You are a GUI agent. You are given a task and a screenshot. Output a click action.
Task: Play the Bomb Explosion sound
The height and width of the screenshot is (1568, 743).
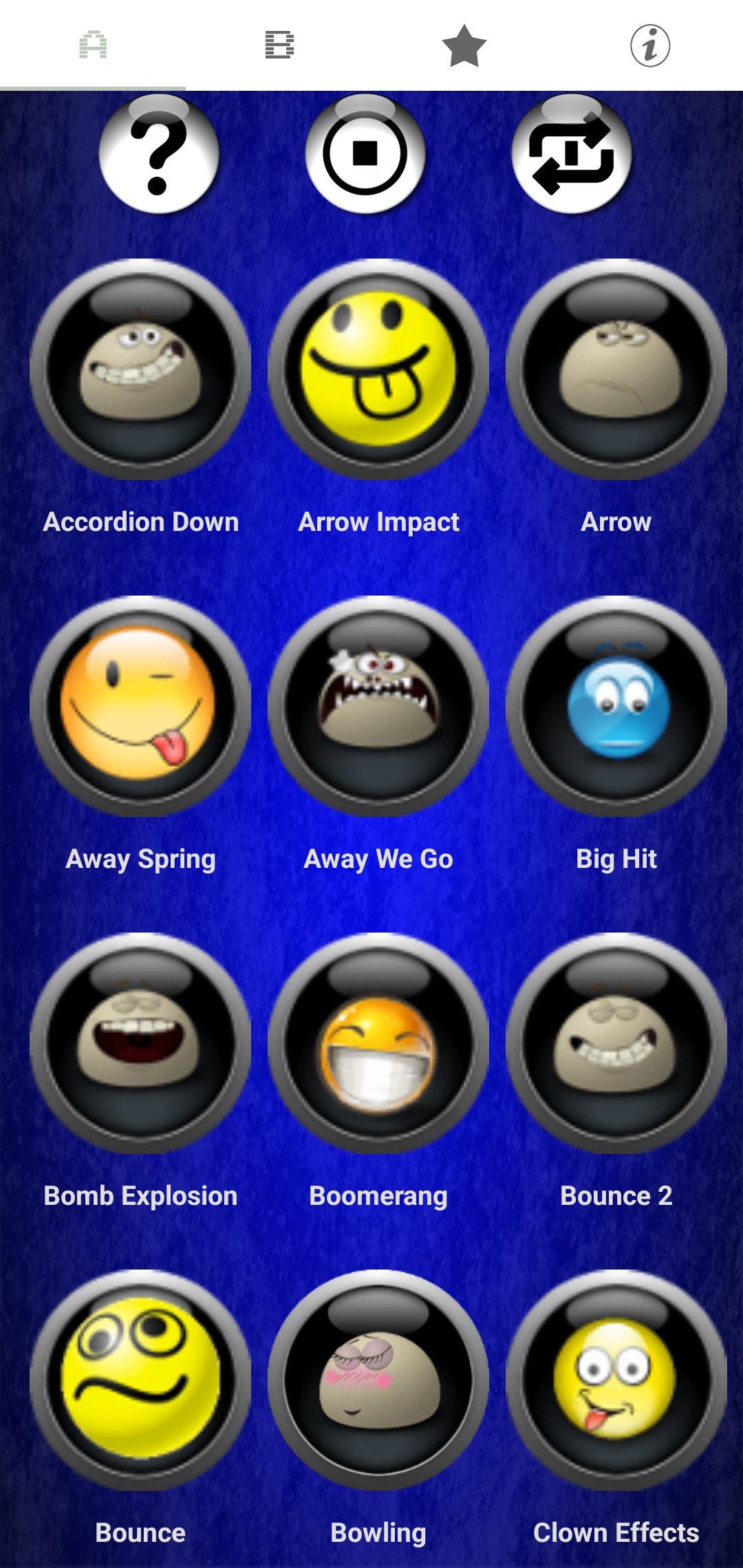click(x=140, y=1043)
